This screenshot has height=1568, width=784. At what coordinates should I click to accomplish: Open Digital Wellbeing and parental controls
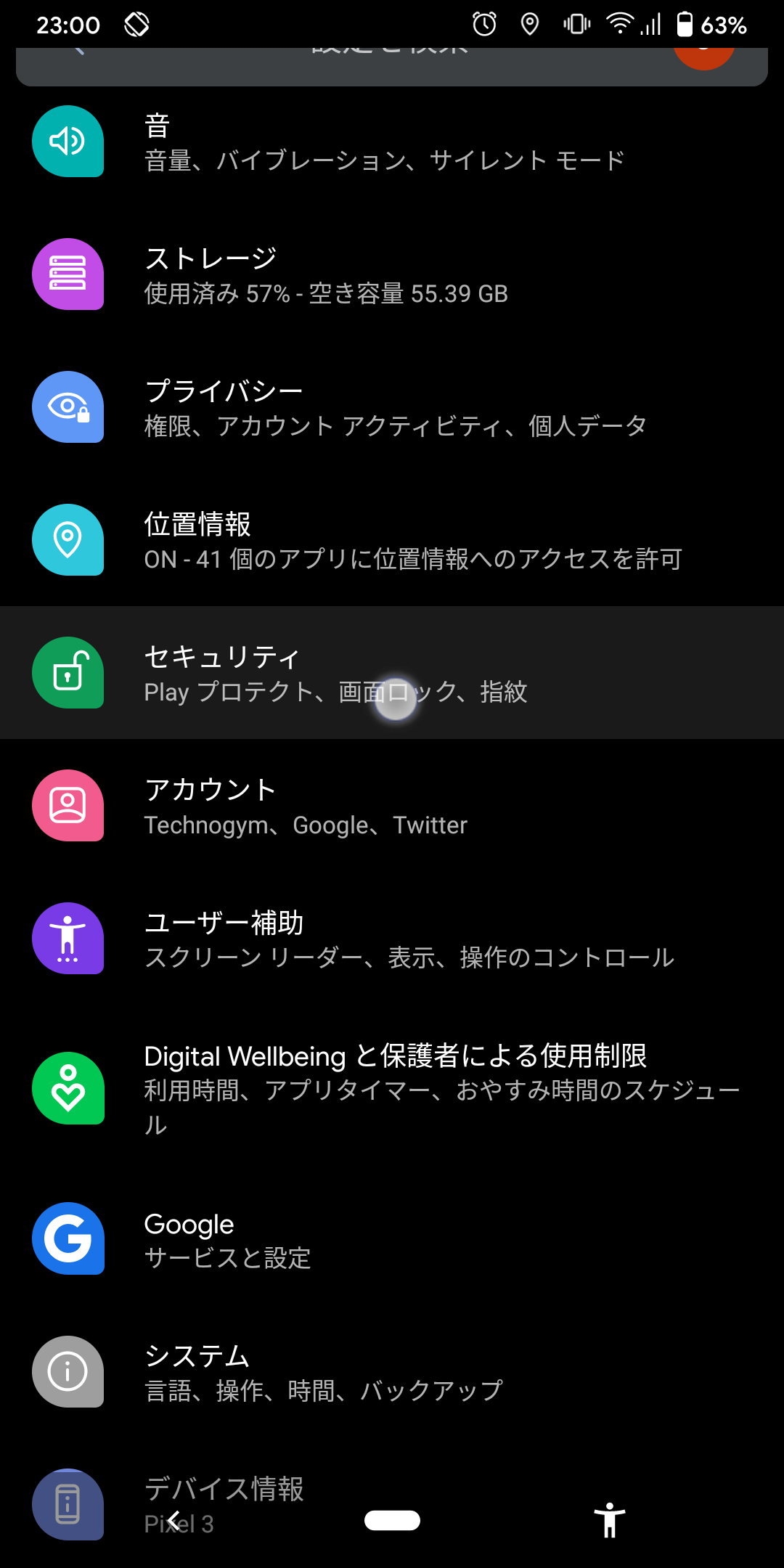(392, 1088)
